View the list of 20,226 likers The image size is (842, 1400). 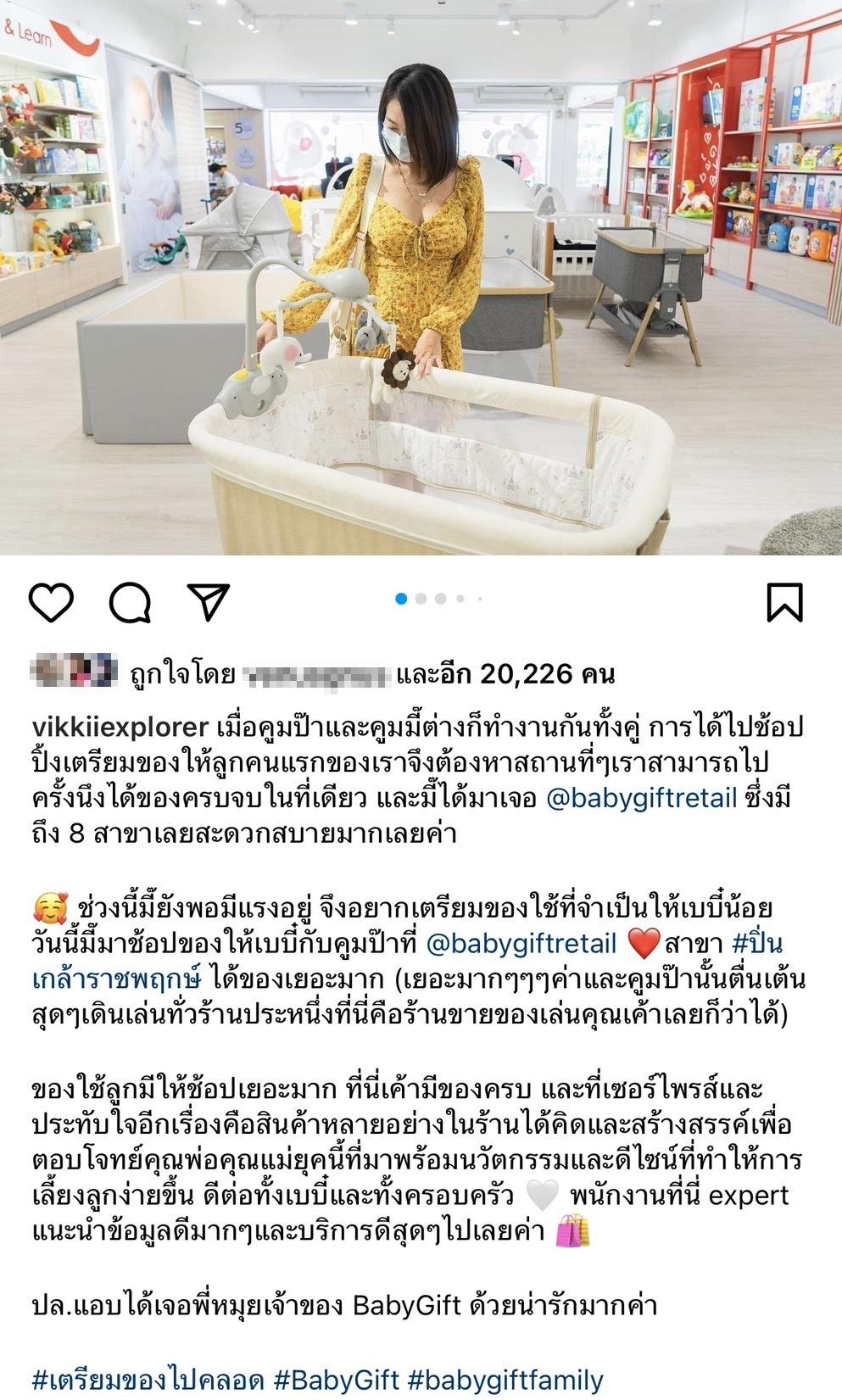pyautogui.click(x=547, y=674)
